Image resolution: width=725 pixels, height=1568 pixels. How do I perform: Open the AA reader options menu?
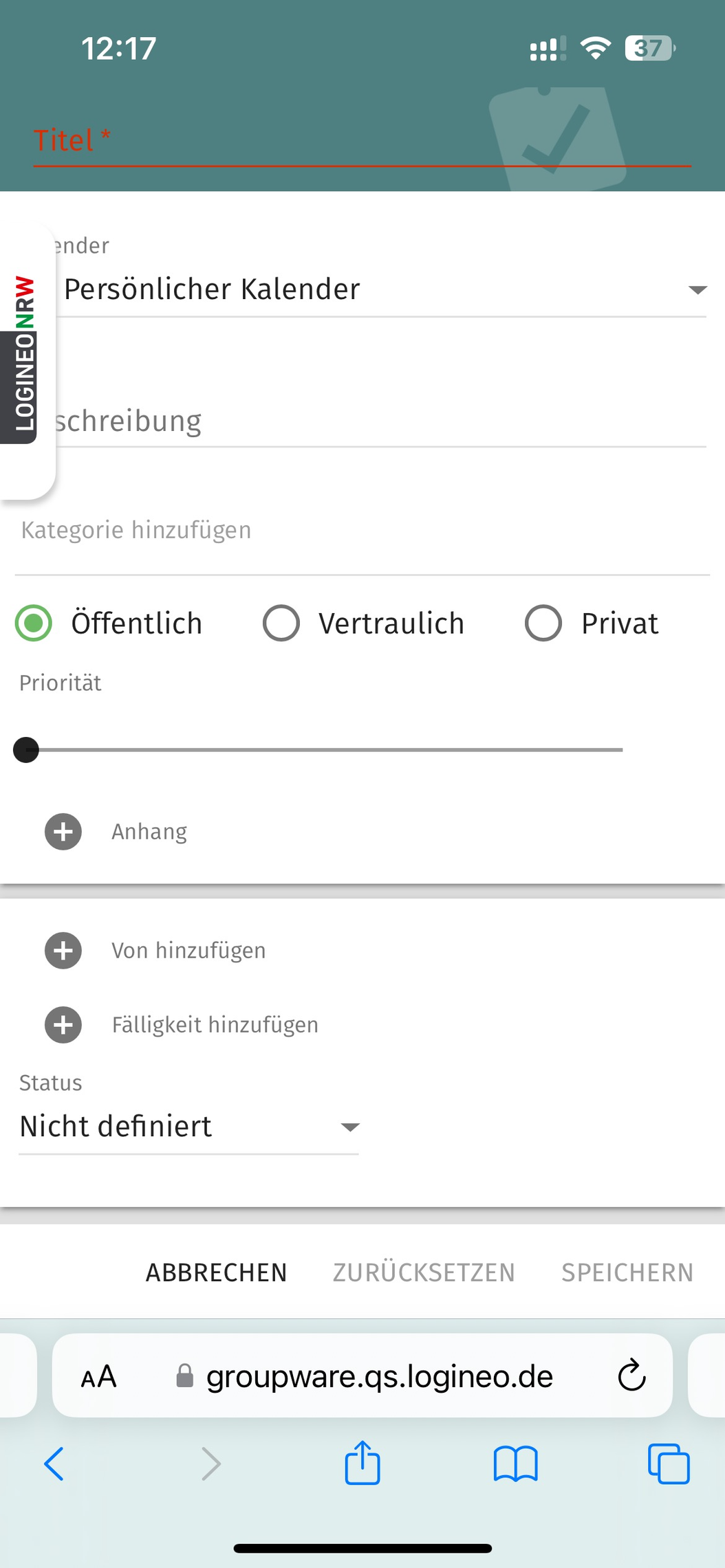tap(99, 1377)
